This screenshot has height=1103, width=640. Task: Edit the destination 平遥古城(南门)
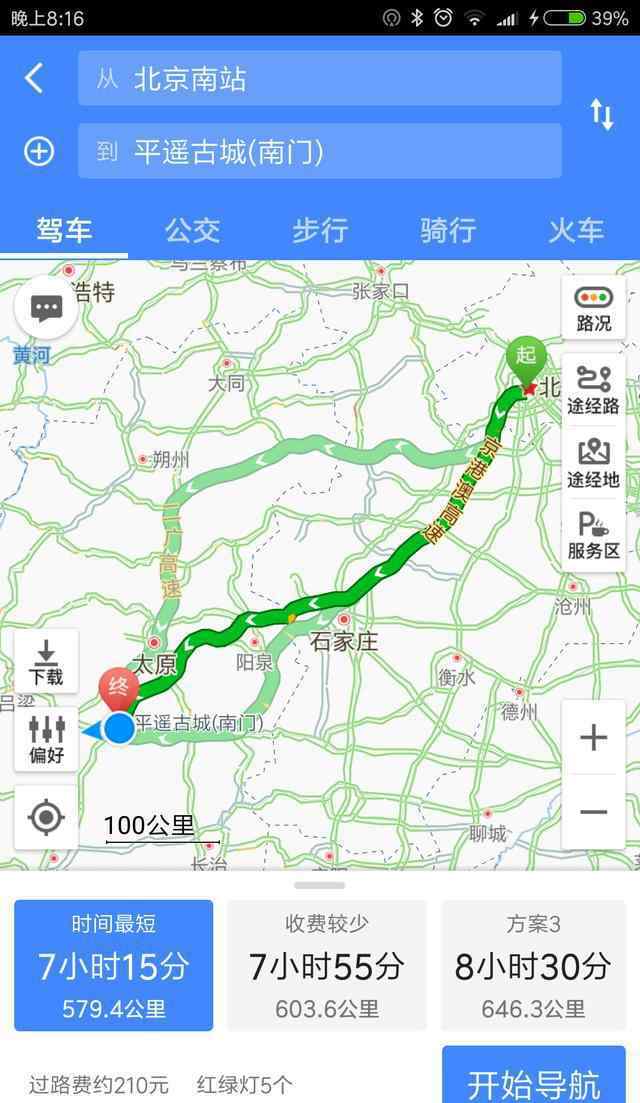coord(320,151)
